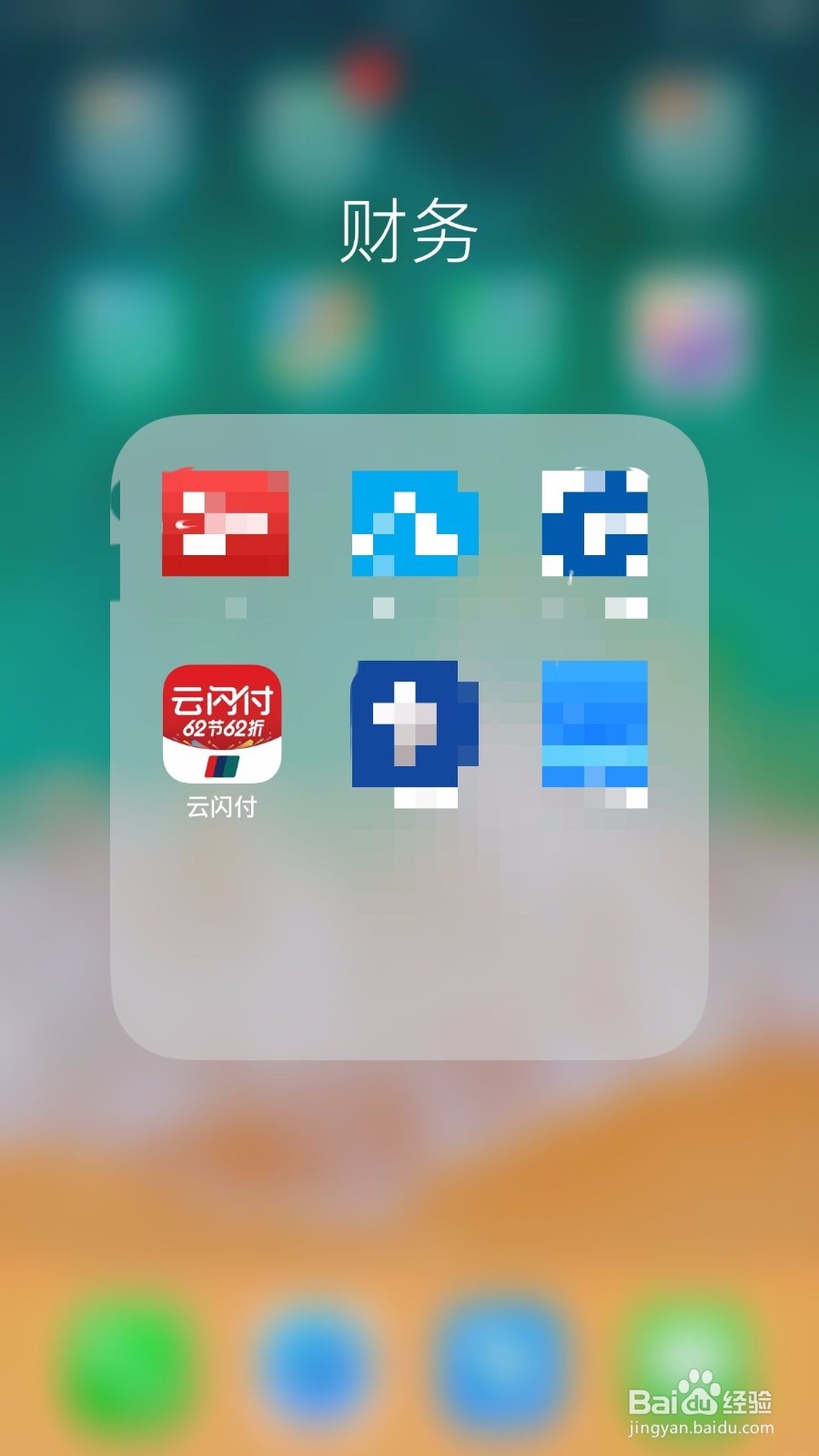
Task: Open the 云闪付 UnionPay app
Action: click(223, 723)
